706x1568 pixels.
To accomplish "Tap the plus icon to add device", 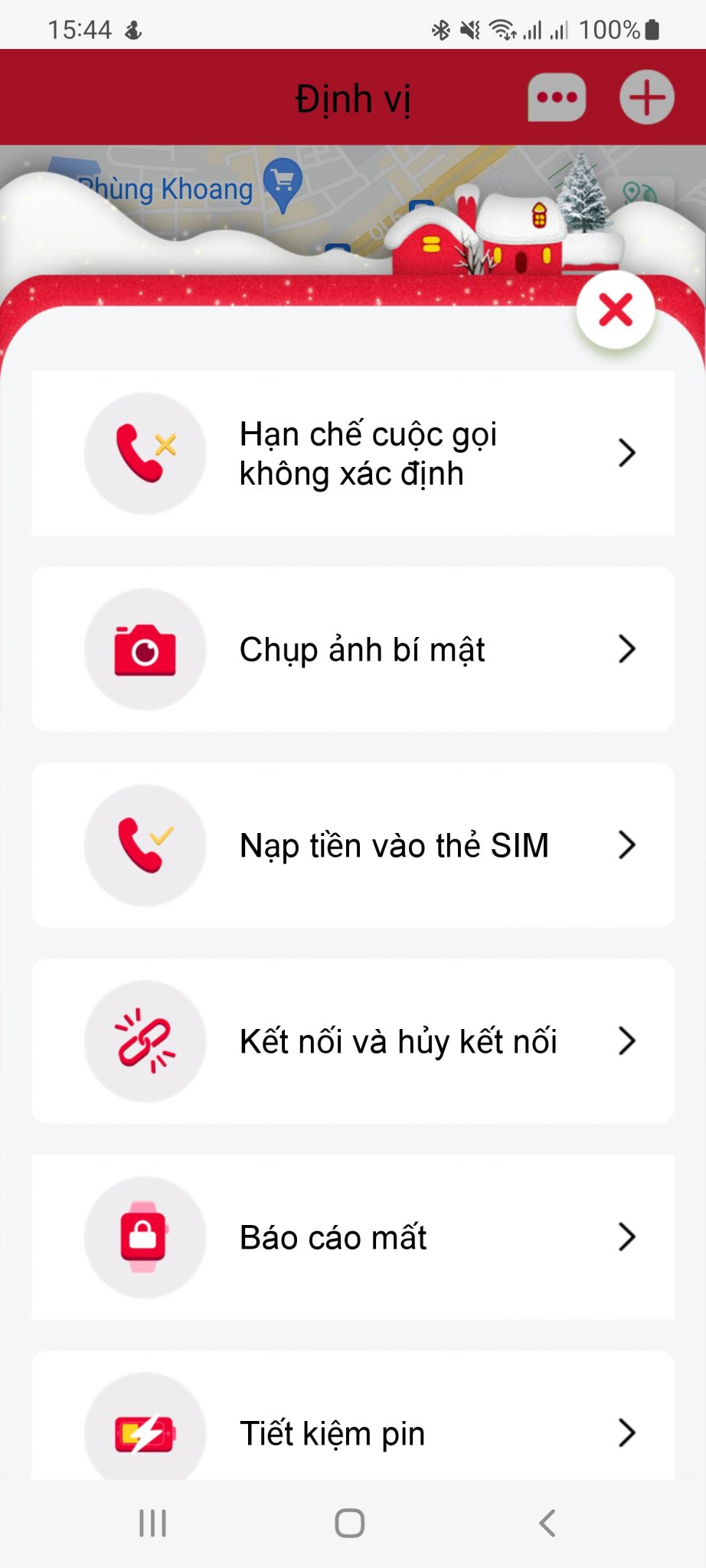I will (x=646, y=97).
